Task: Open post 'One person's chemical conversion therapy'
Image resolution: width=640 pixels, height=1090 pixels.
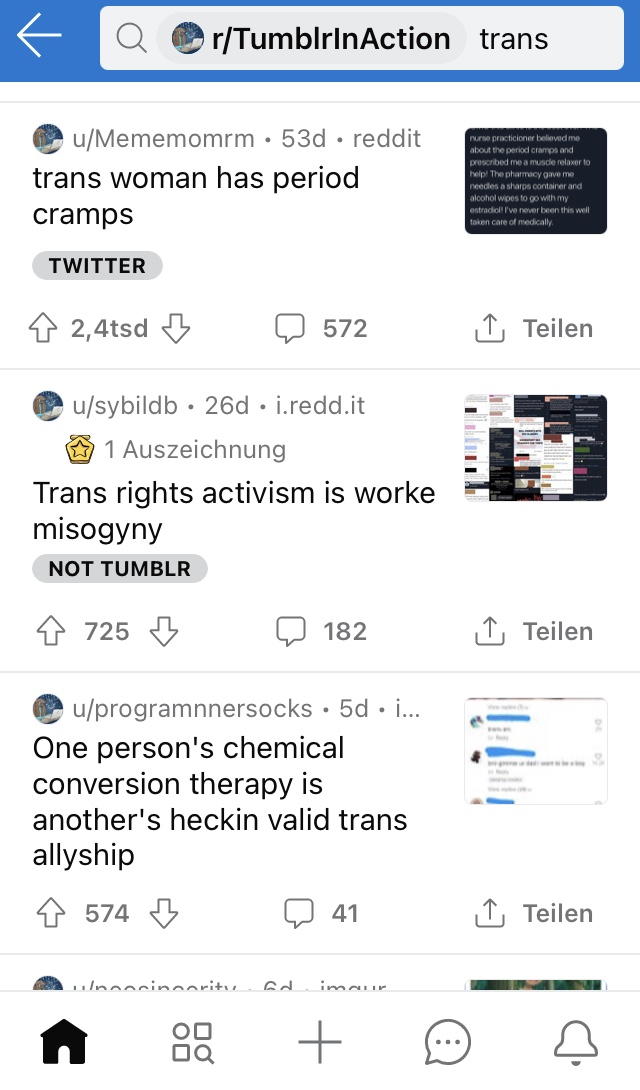Action: [220, 801]
